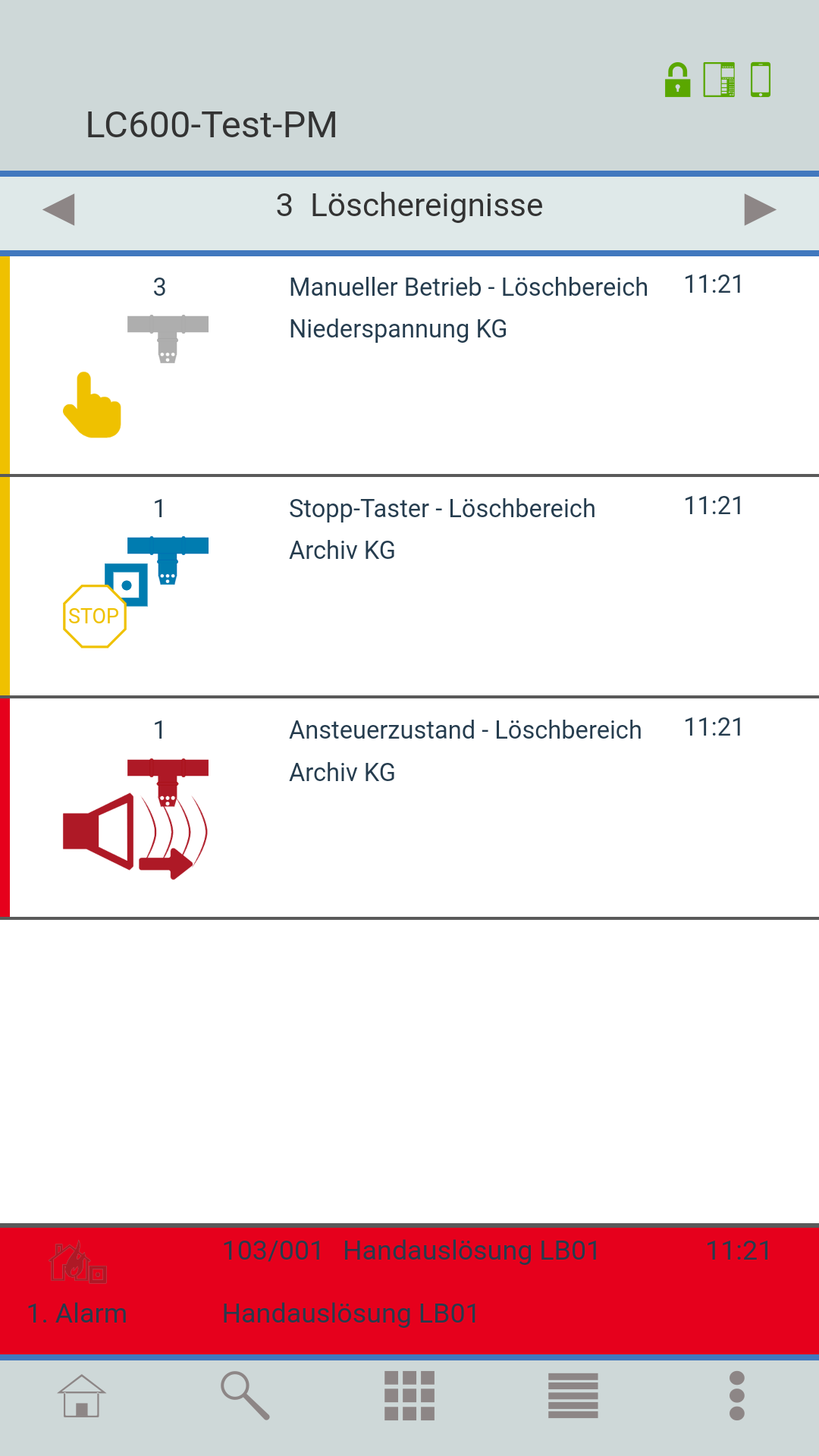
Task: Open Ansteuerzustand Archiv KG event
Action: coord(409,808)
